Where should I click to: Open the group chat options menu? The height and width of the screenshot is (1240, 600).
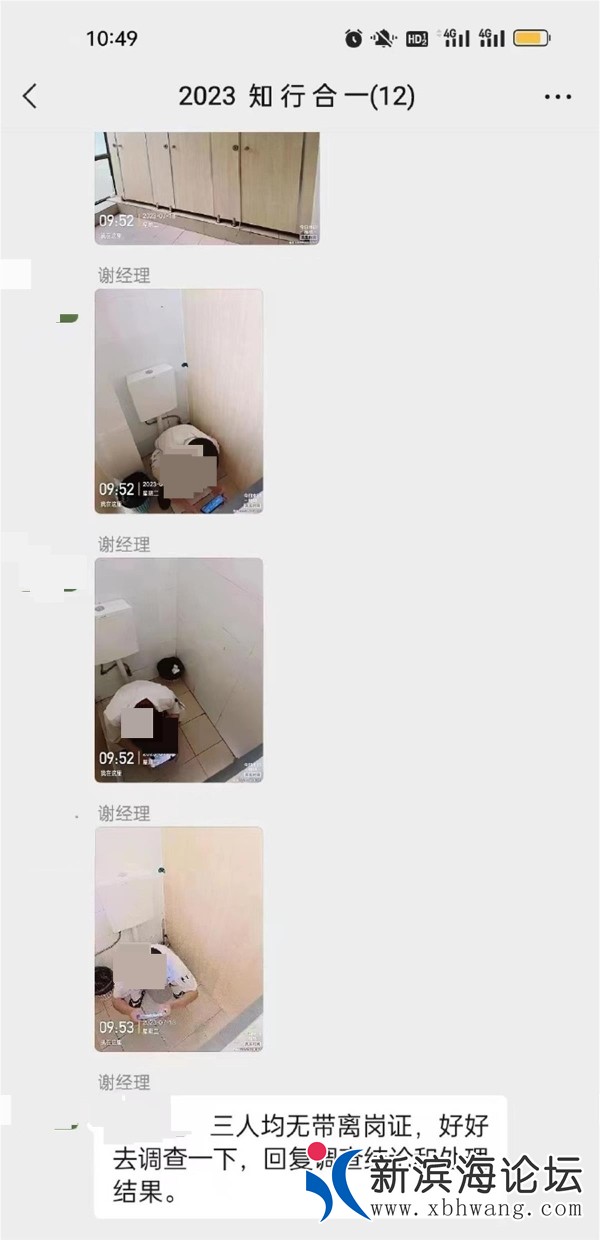[x=557, y=97]
